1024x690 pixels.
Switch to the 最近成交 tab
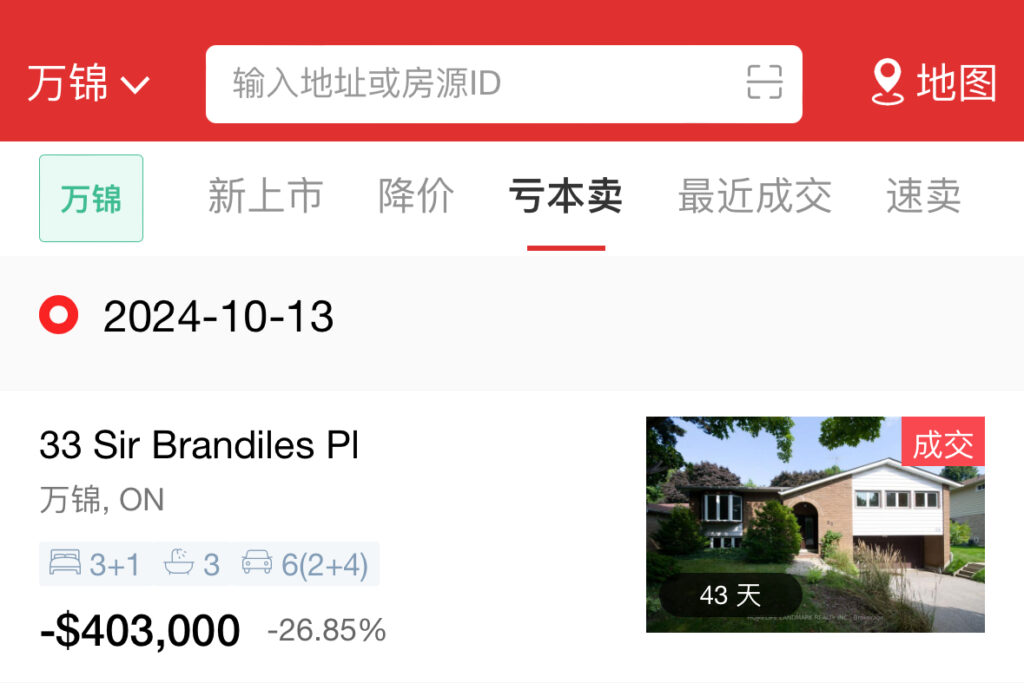pos(754,197)
